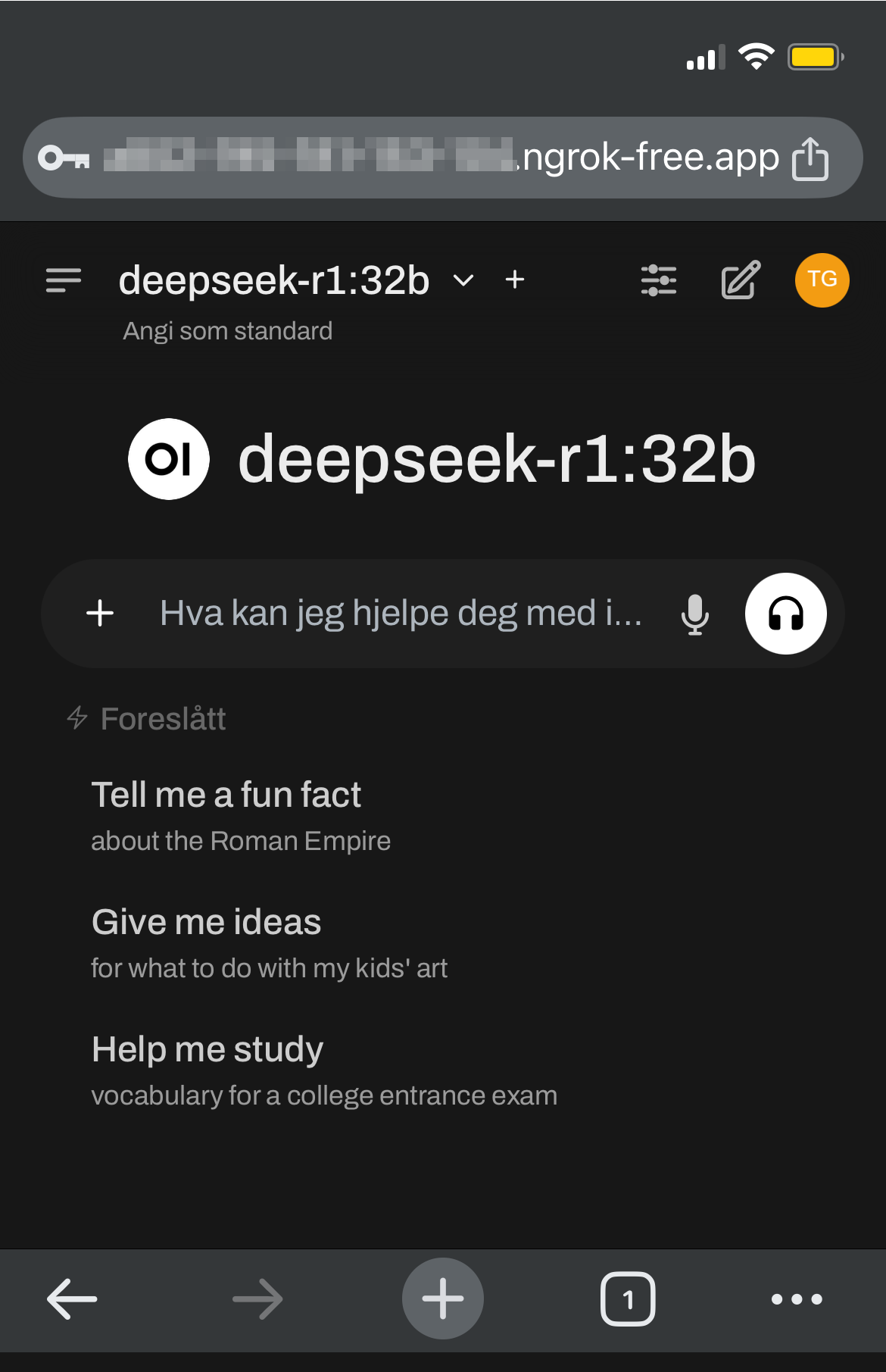Open the chat controls sliders icon
Screen dimensions: 886x1372
pos(658,280)
